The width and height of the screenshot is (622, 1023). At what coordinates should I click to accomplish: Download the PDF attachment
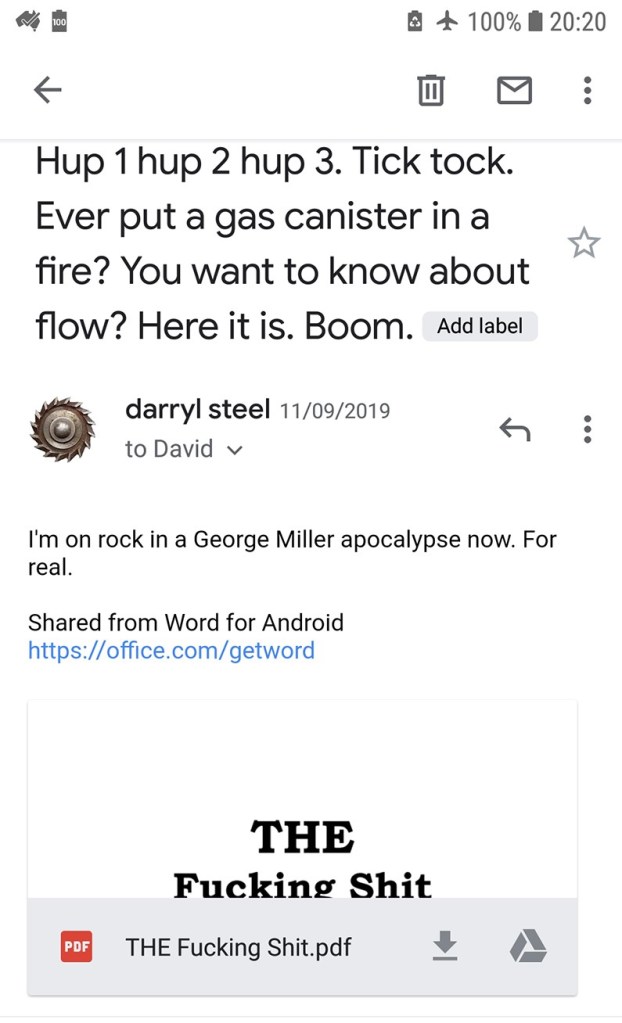(445, 946)
